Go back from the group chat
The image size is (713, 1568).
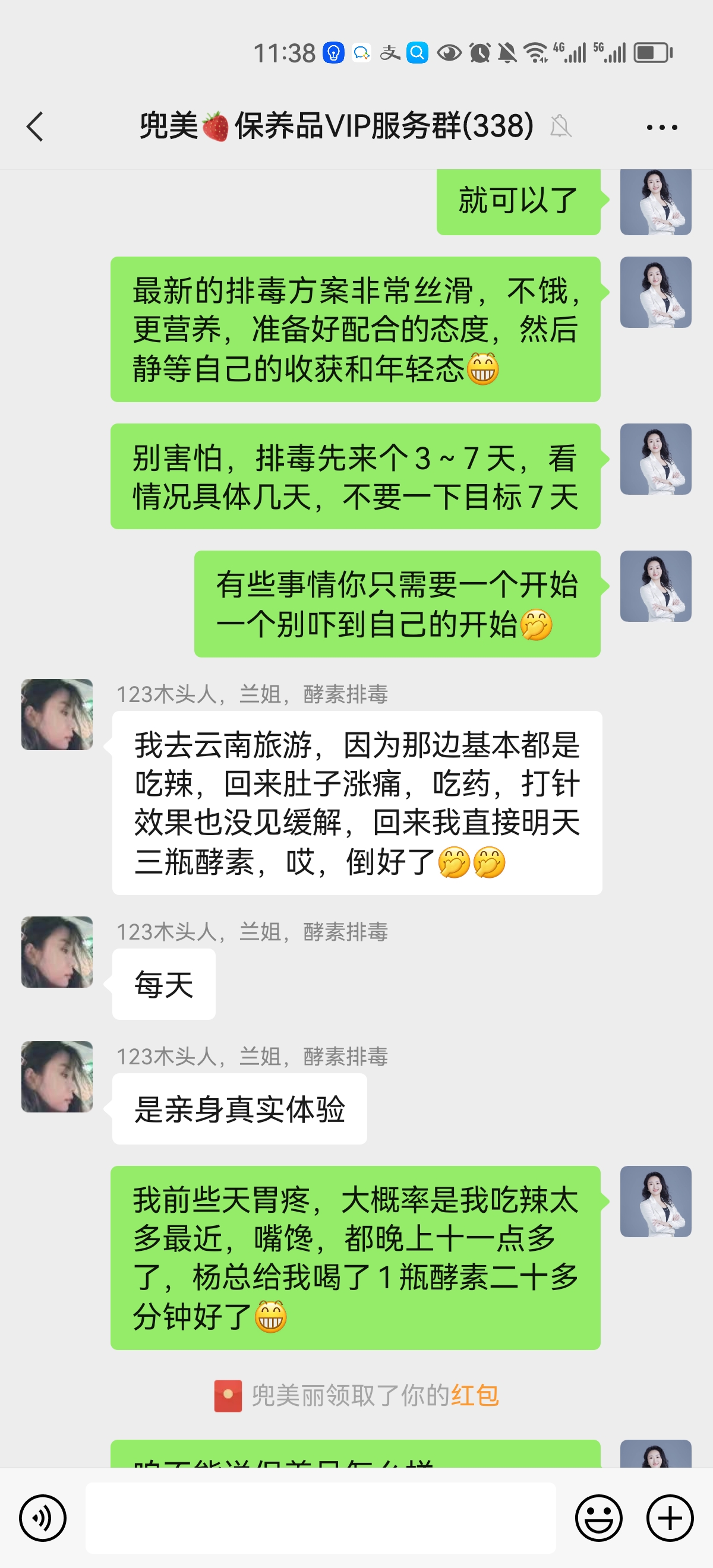(x=35, y=127)
